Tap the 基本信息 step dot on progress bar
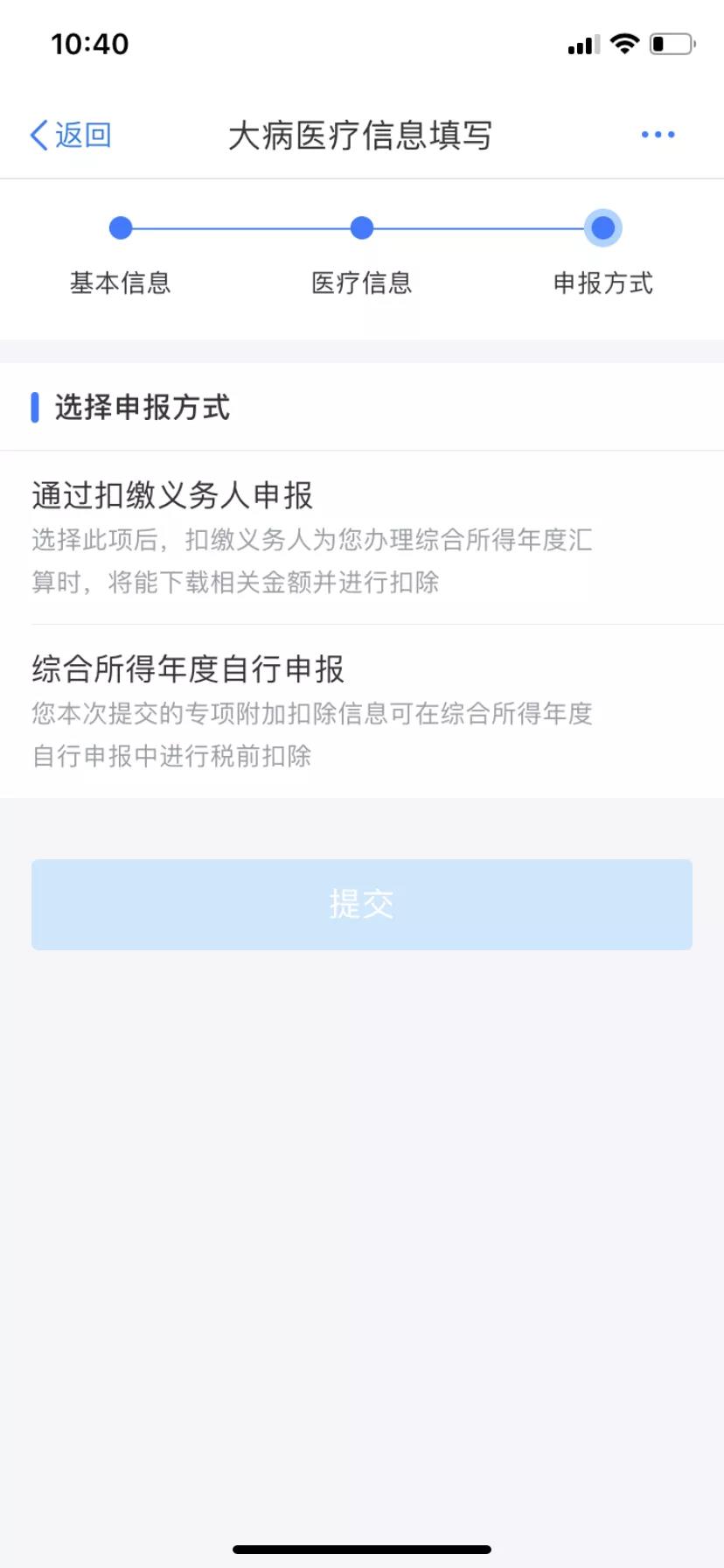This screenshot has width=724, height=1568. click(121, 228)
